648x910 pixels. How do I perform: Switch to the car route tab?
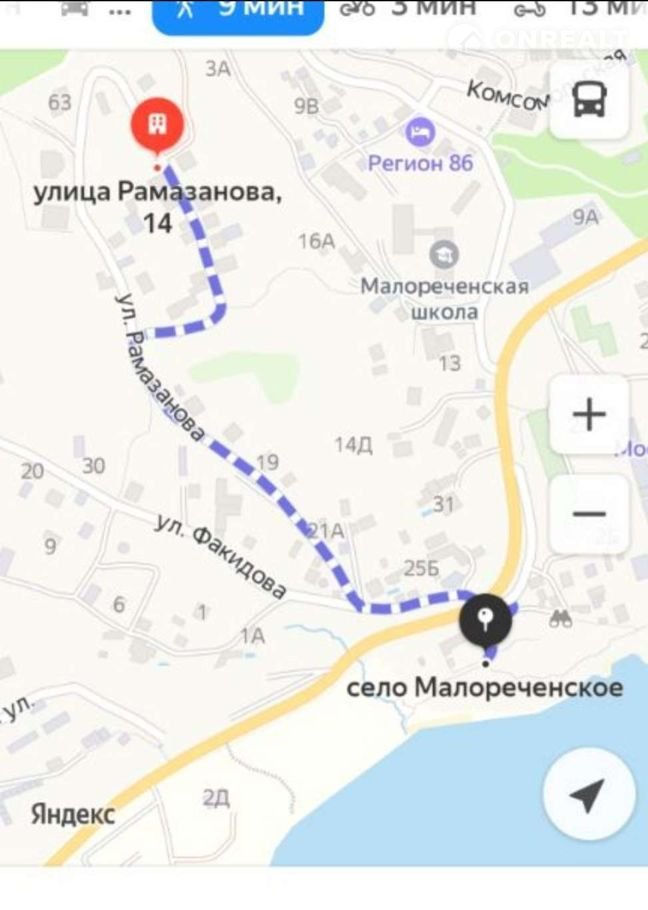click(75, 9)
